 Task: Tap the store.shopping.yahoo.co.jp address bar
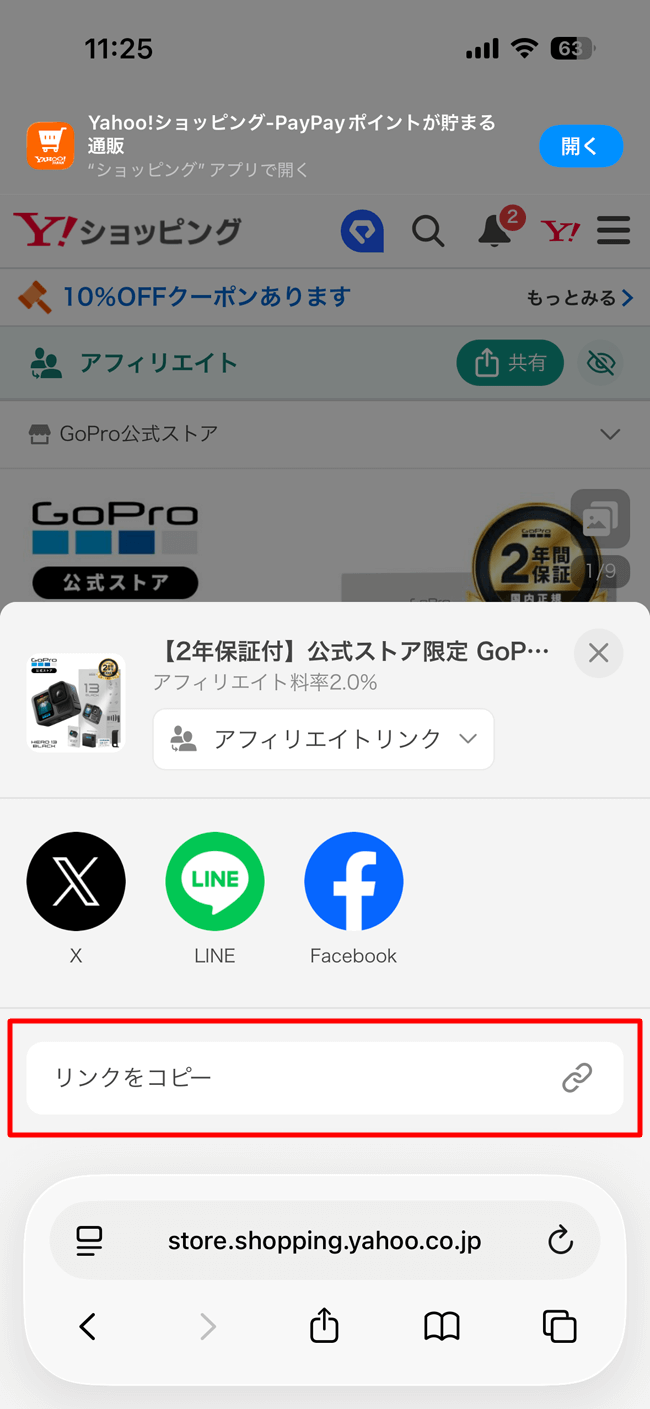tap(324, 1241)
